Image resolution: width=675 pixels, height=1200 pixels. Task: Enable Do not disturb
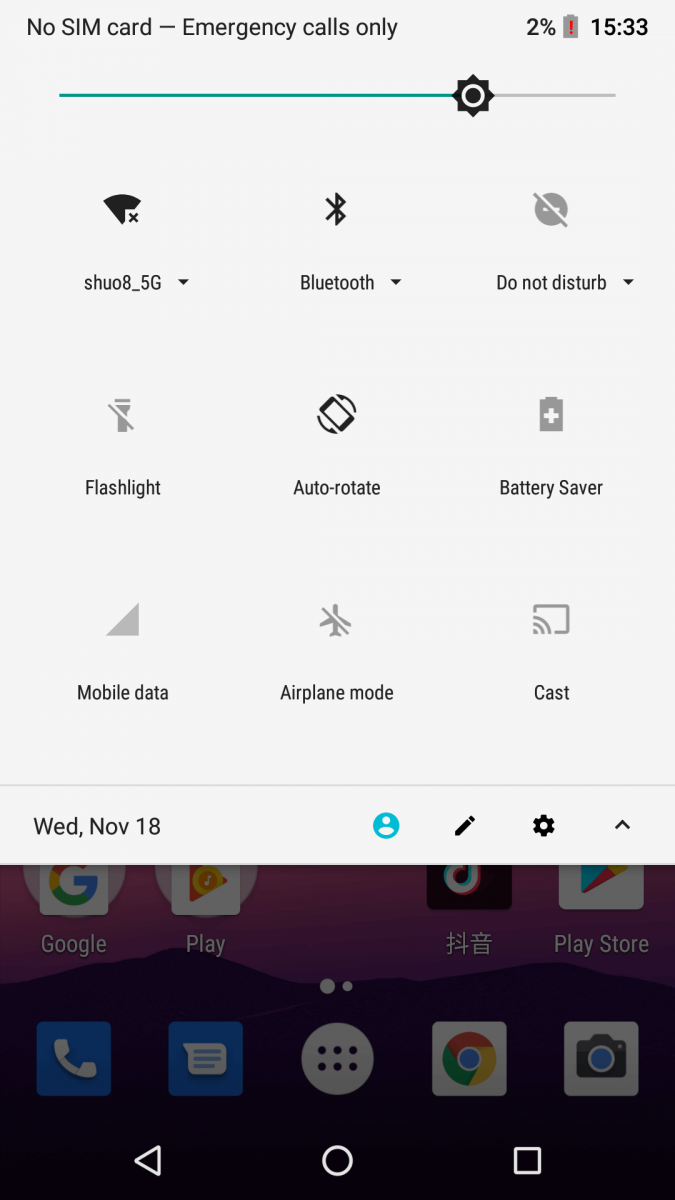550,210
